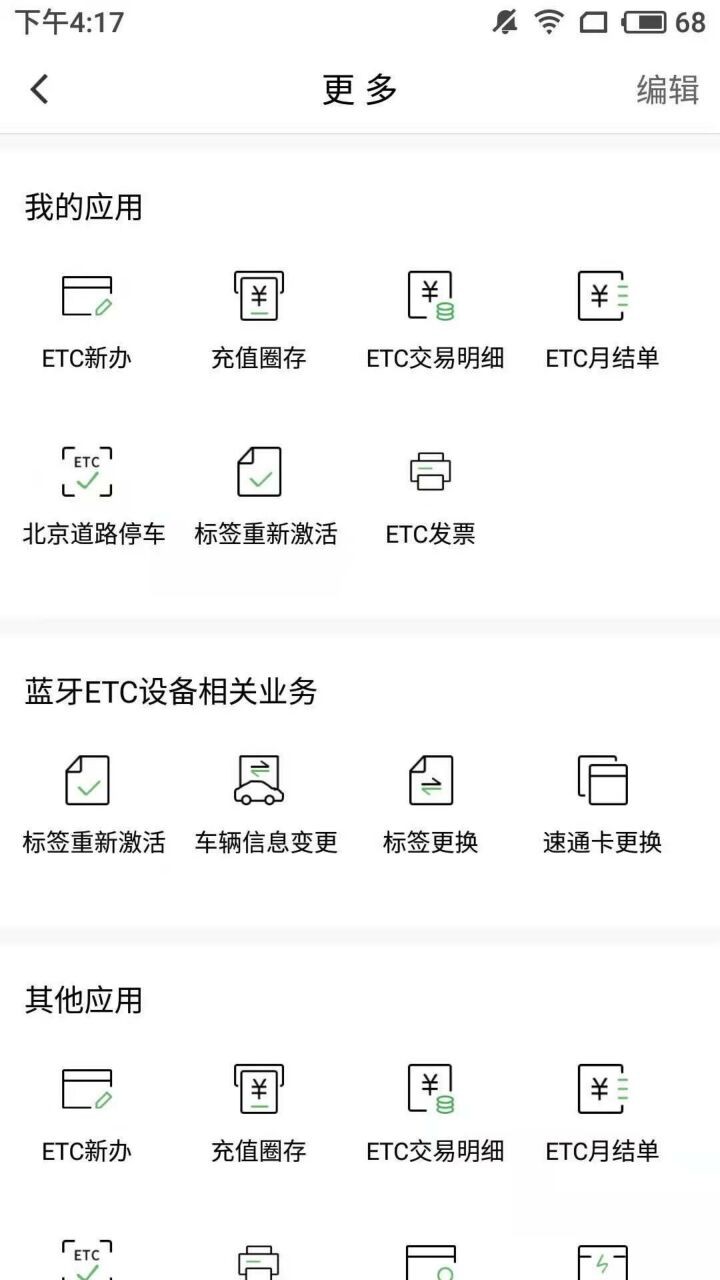Open 车辆信息变更
The height and width of the screenshot is (1280, 720).
click(x=265, y=803)
